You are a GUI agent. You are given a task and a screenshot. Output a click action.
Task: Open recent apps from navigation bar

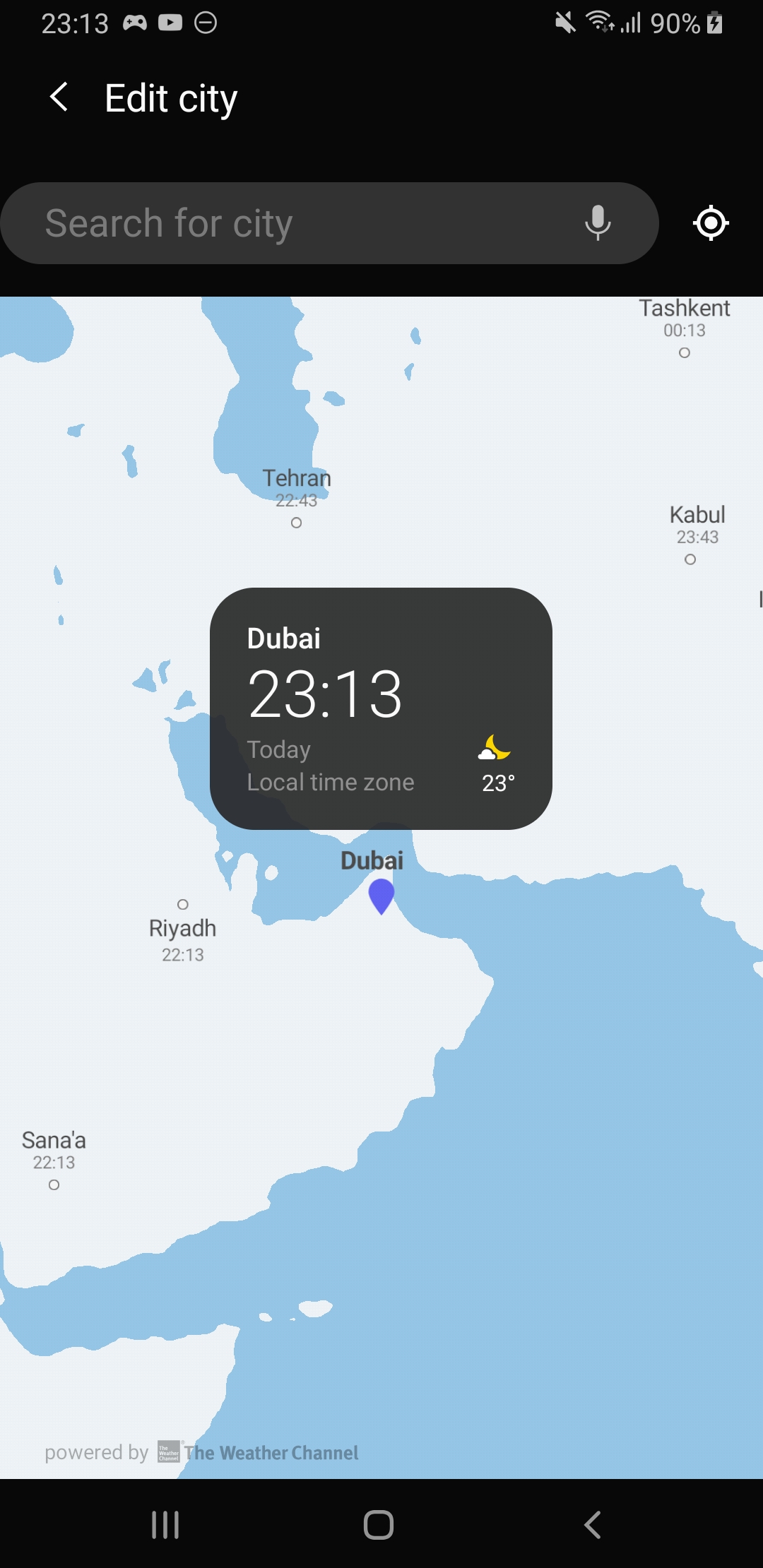click(165, 1524)
